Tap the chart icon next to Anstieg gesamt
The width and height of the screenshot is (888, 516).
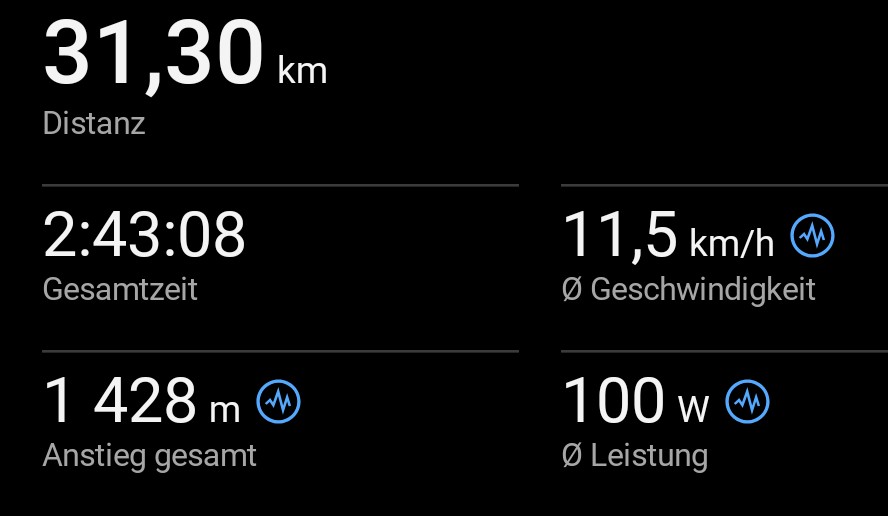pos(278,402)
